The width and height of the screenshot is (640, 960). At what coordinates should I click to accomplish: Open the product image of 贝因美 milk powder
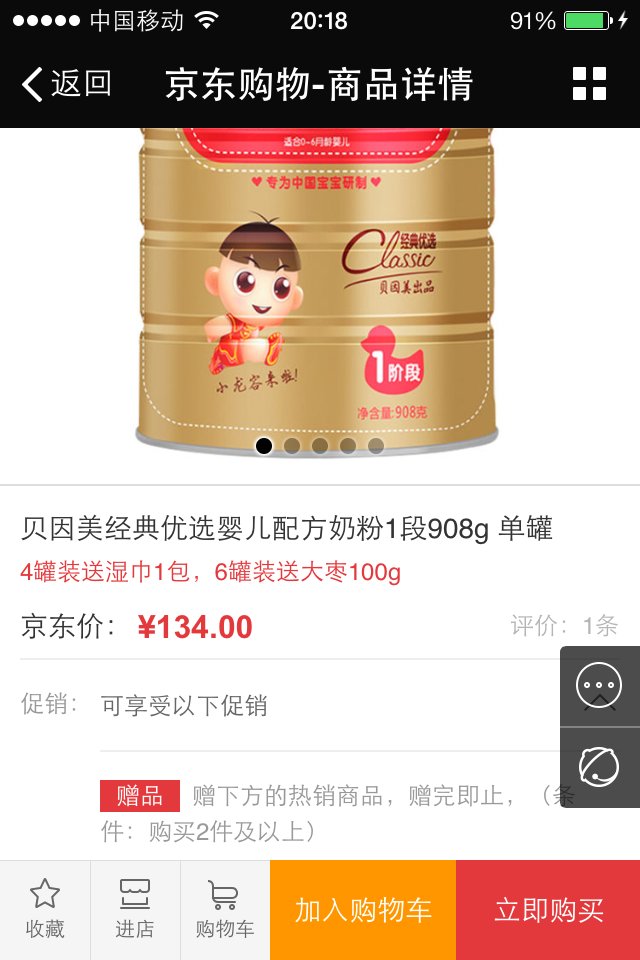pos(318,290)
